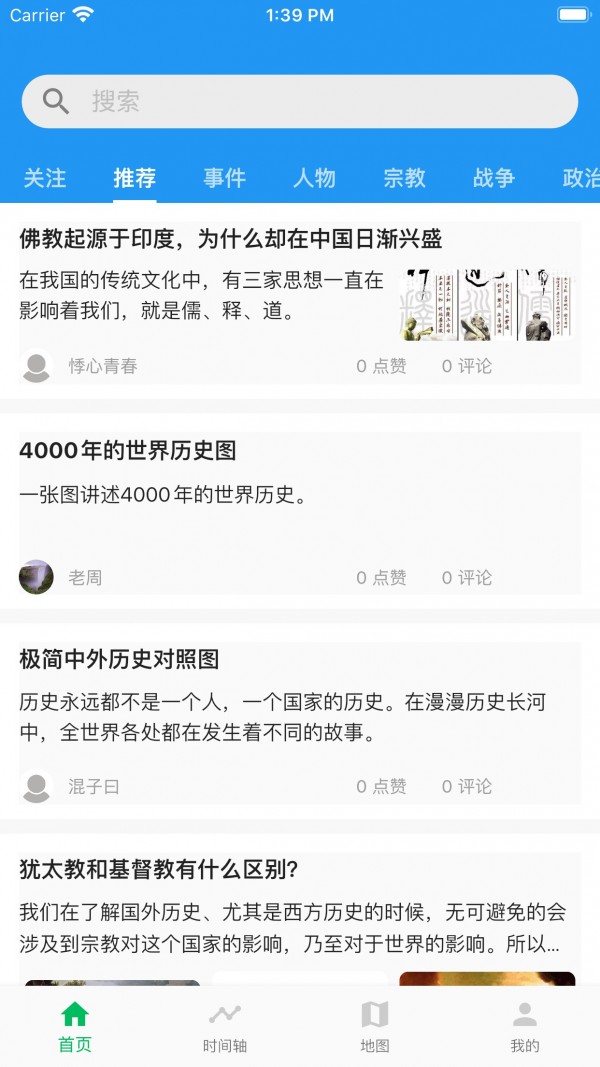The width and height of the screenshot is (600, 1067).
Task: Select the 推荐 tab
Action: pos(135,178)
